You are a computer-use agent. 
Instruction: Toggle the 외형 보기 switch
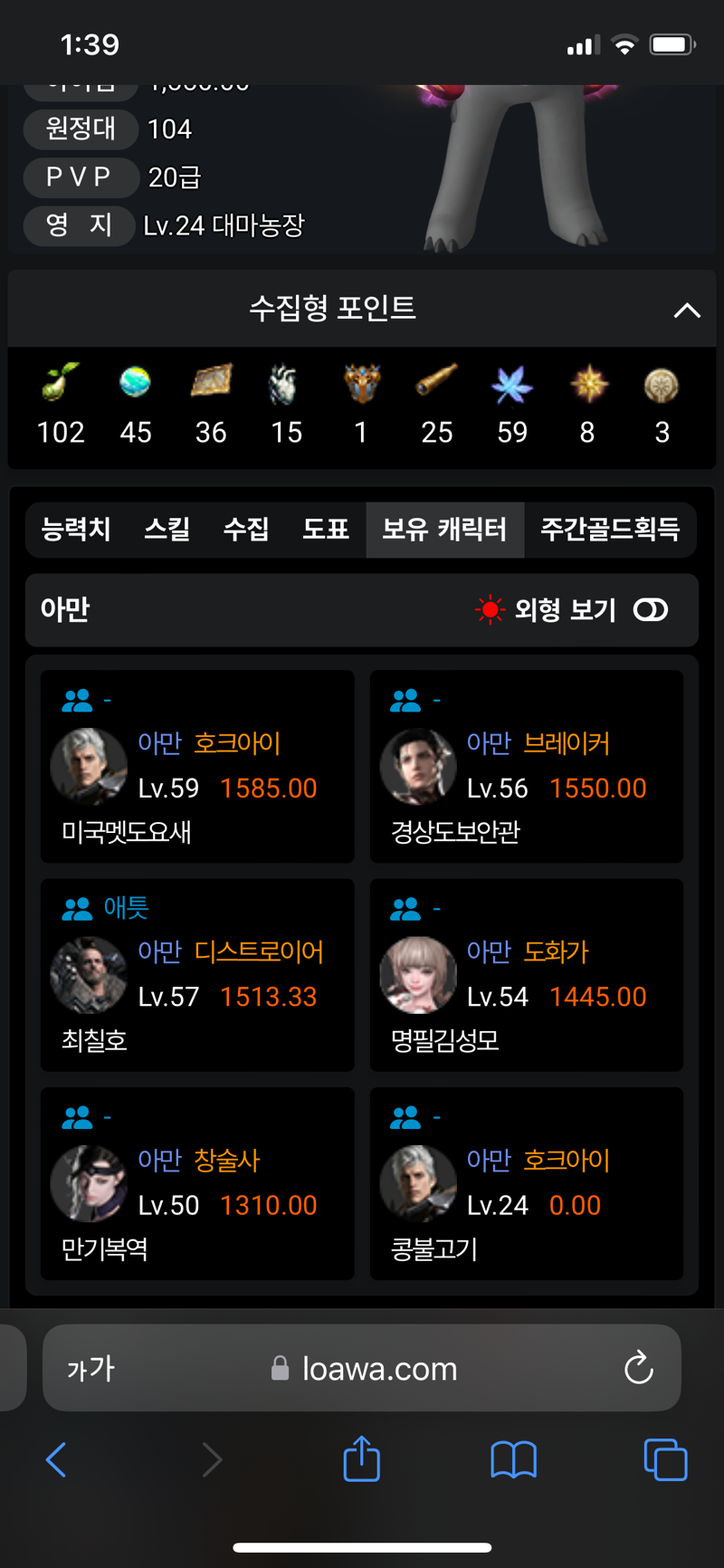click(651, 610)
